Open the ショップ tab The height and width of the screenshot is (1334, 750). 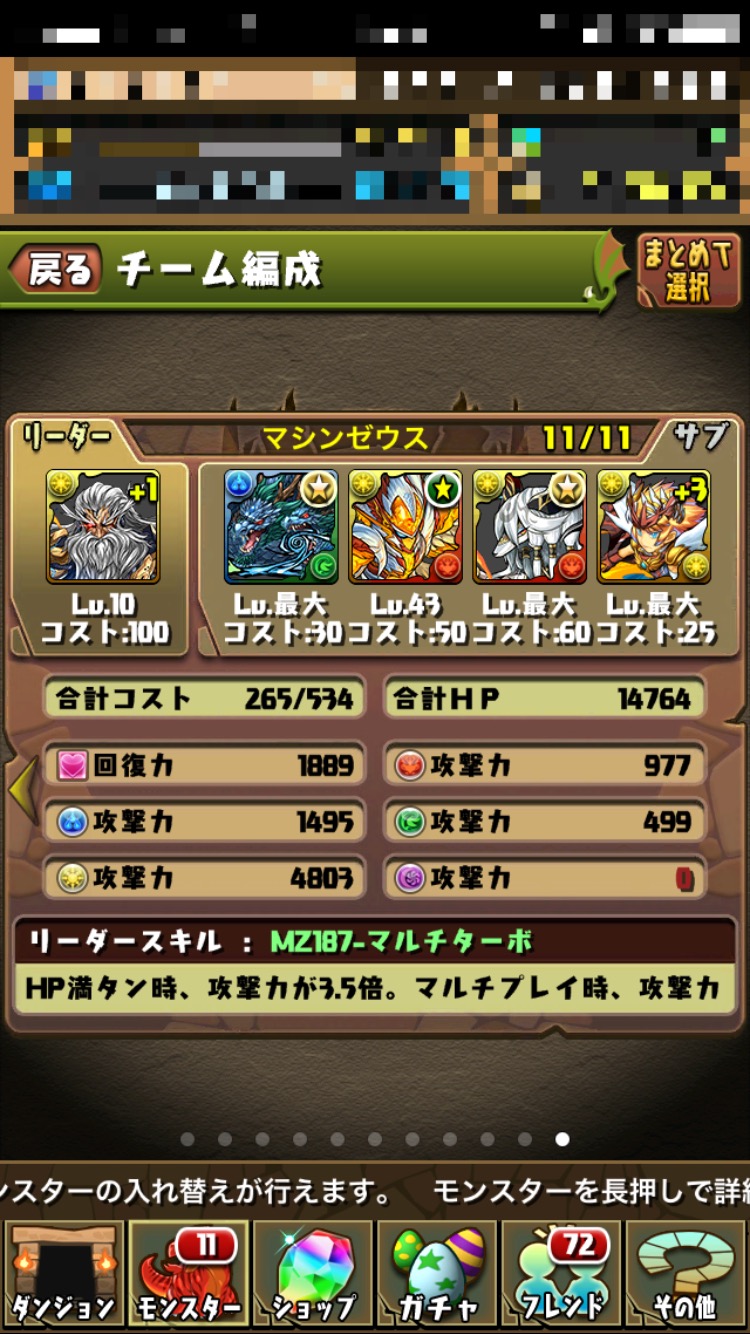click(x=313, y=1274)
